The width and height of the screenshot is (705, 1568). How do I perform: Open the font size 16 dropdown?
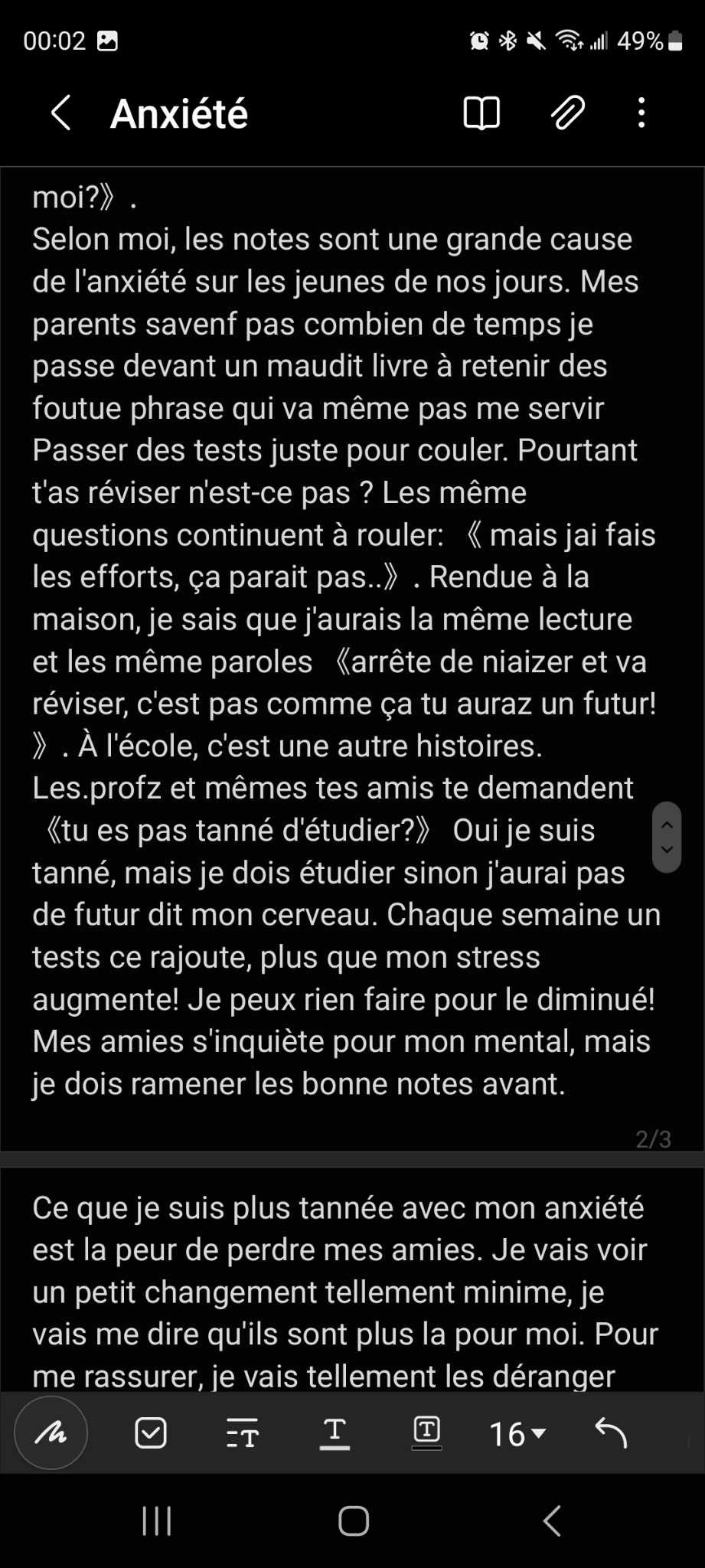517,1434
